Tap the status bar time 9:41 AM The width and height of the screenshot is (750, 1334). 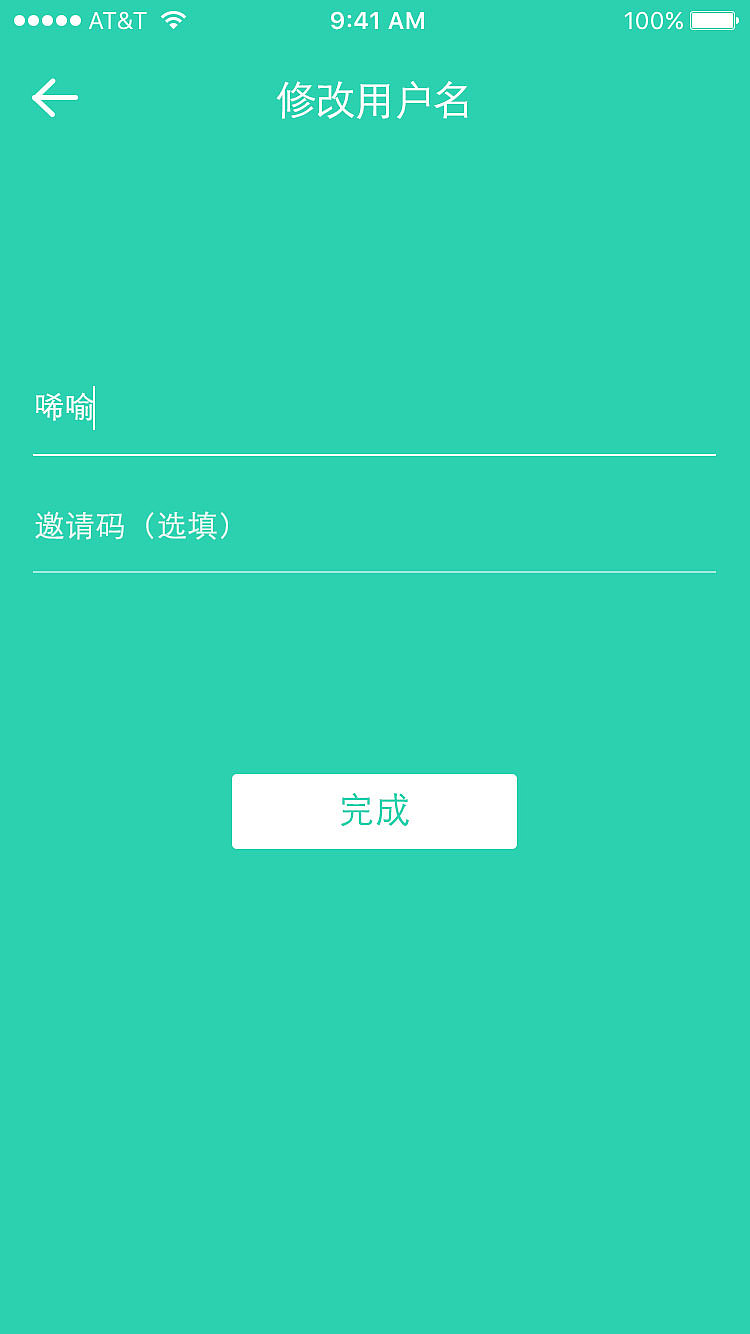click(x=377, y=20)
